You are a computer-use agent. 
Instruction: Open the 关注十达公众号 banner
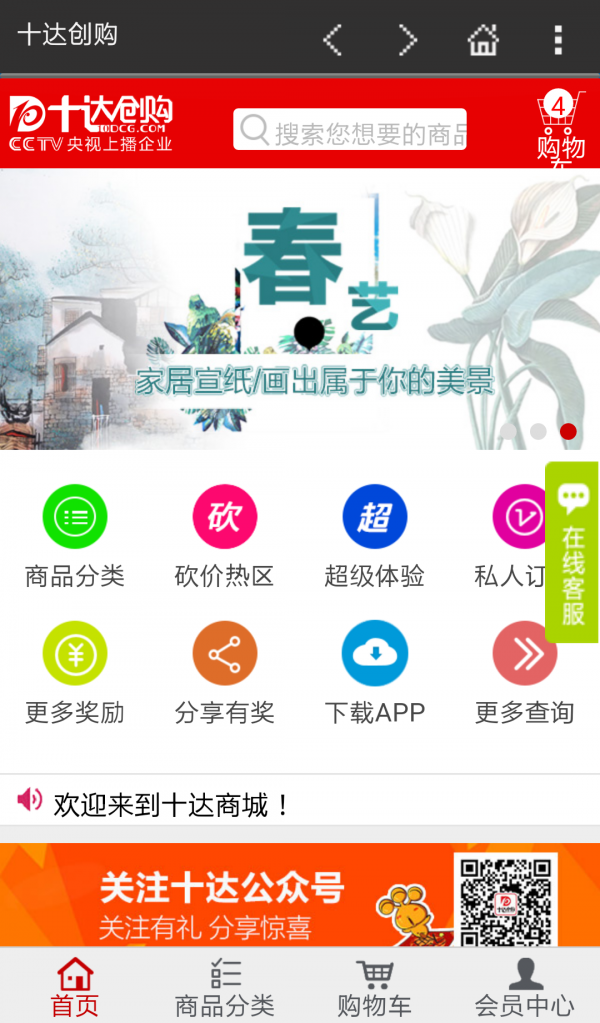point(300,895)
